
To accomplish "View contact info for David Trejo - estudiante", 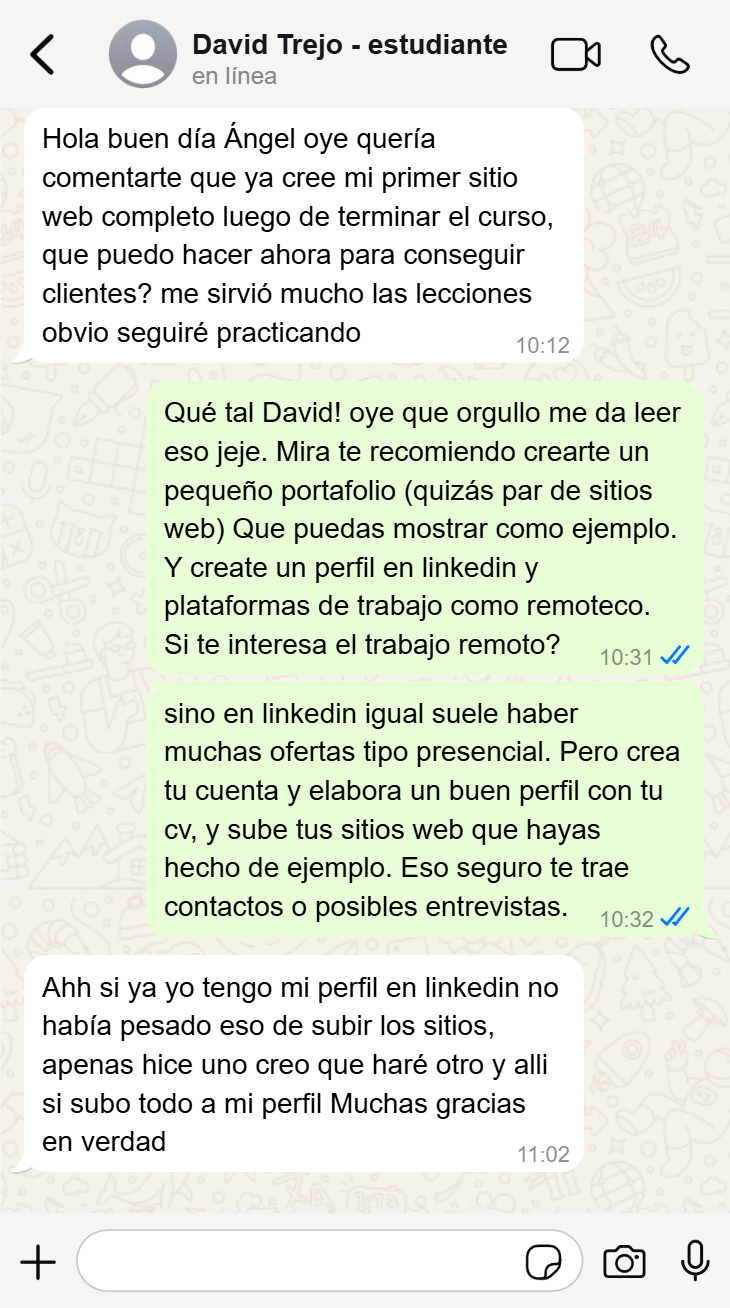I will [x=349, y=58].
